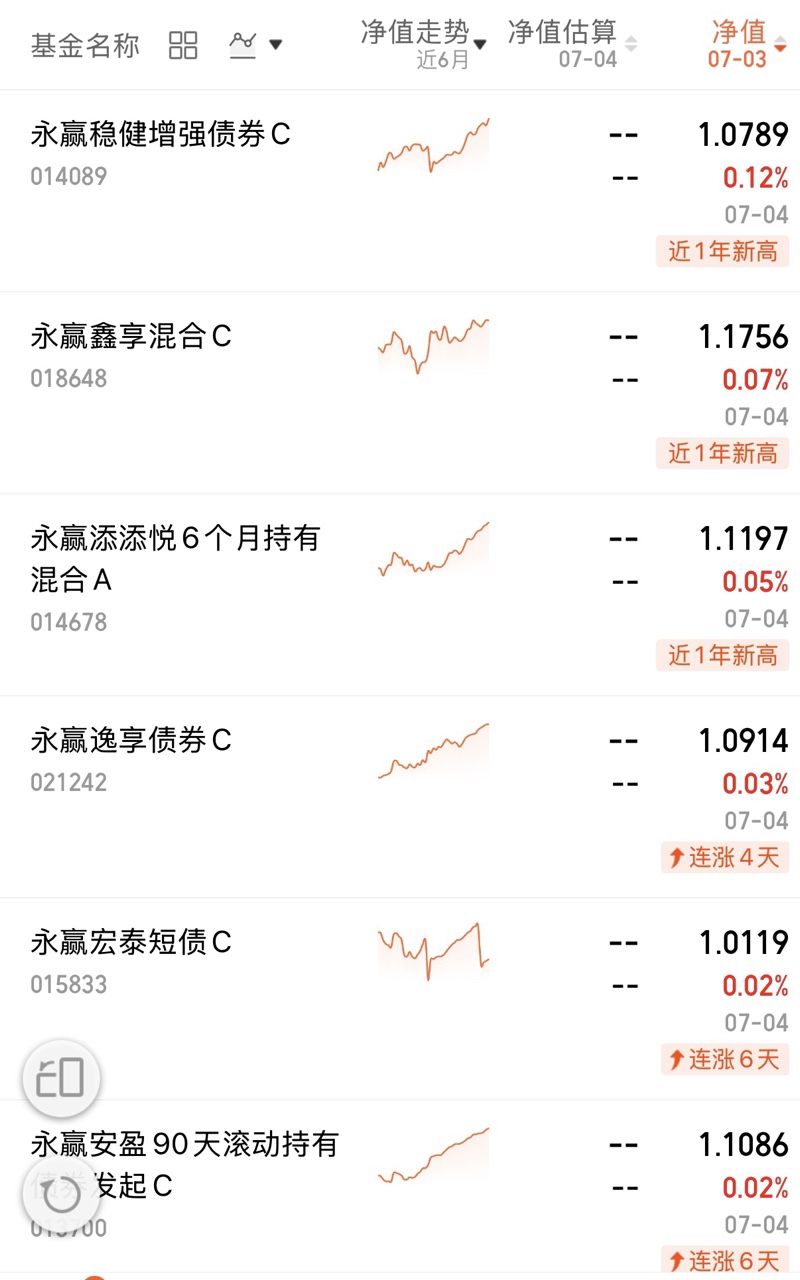
Task: Open fund 永赢鑫享混合C
Action: coord(400,393)
